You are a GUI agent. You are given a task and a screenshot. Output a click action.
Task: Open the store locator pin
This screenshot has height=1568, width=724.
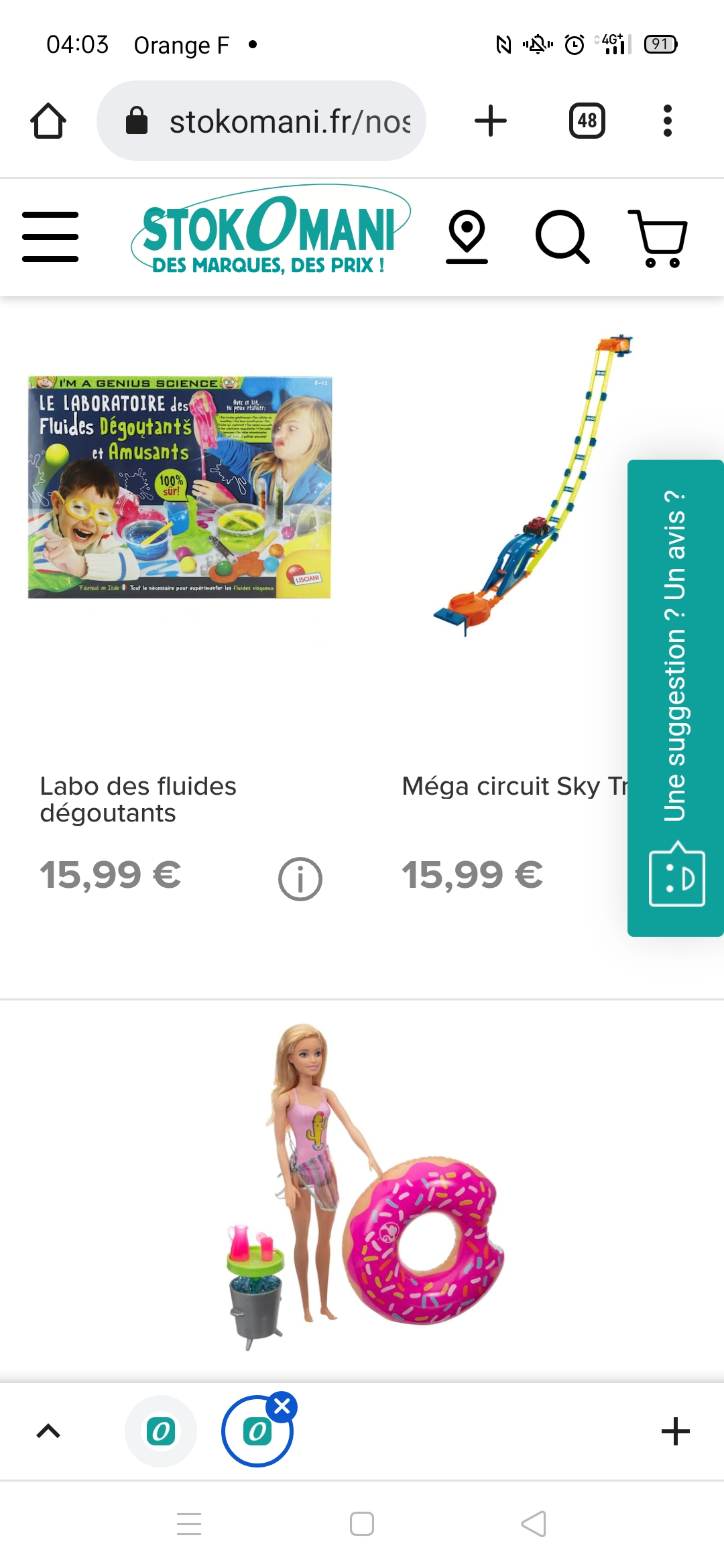[467, 237]
